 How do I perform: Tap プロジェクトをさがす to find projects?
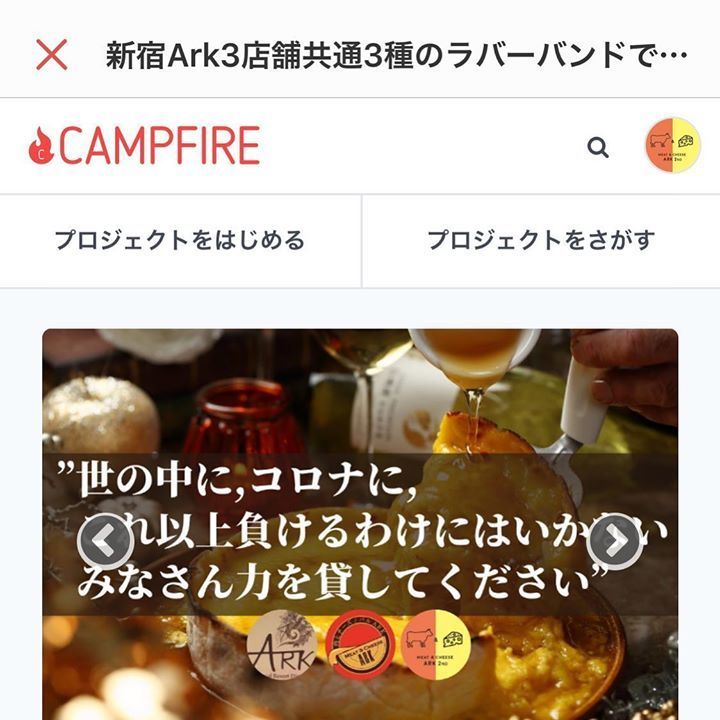541,240
